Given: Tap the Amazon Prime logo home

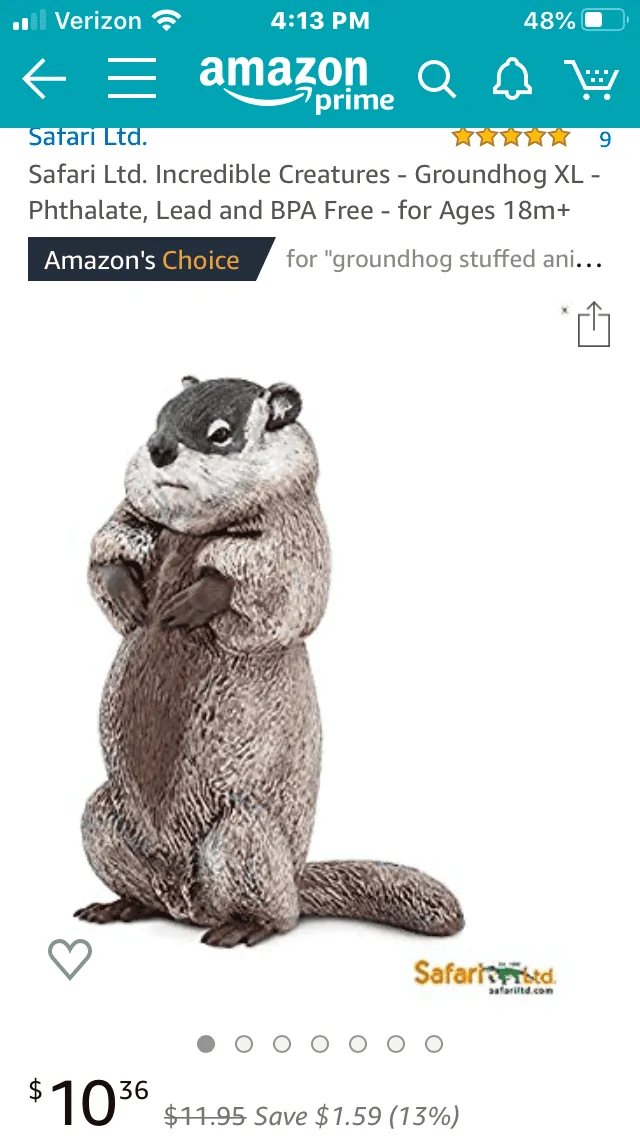Looking at the screenshot, I should 296,82.
